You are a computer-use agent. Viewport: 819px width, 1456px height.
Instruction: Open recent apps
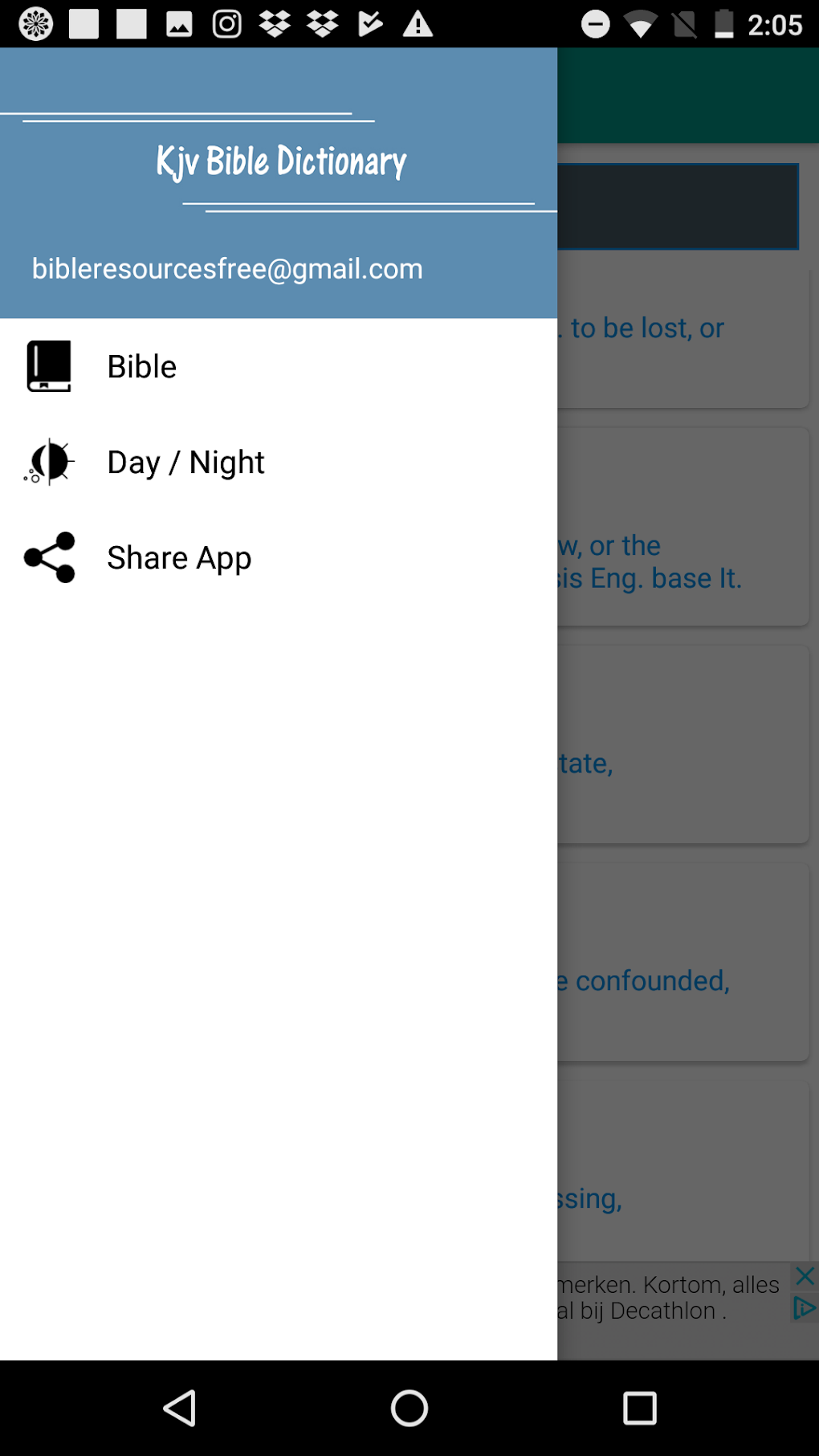coord(639,1408)
